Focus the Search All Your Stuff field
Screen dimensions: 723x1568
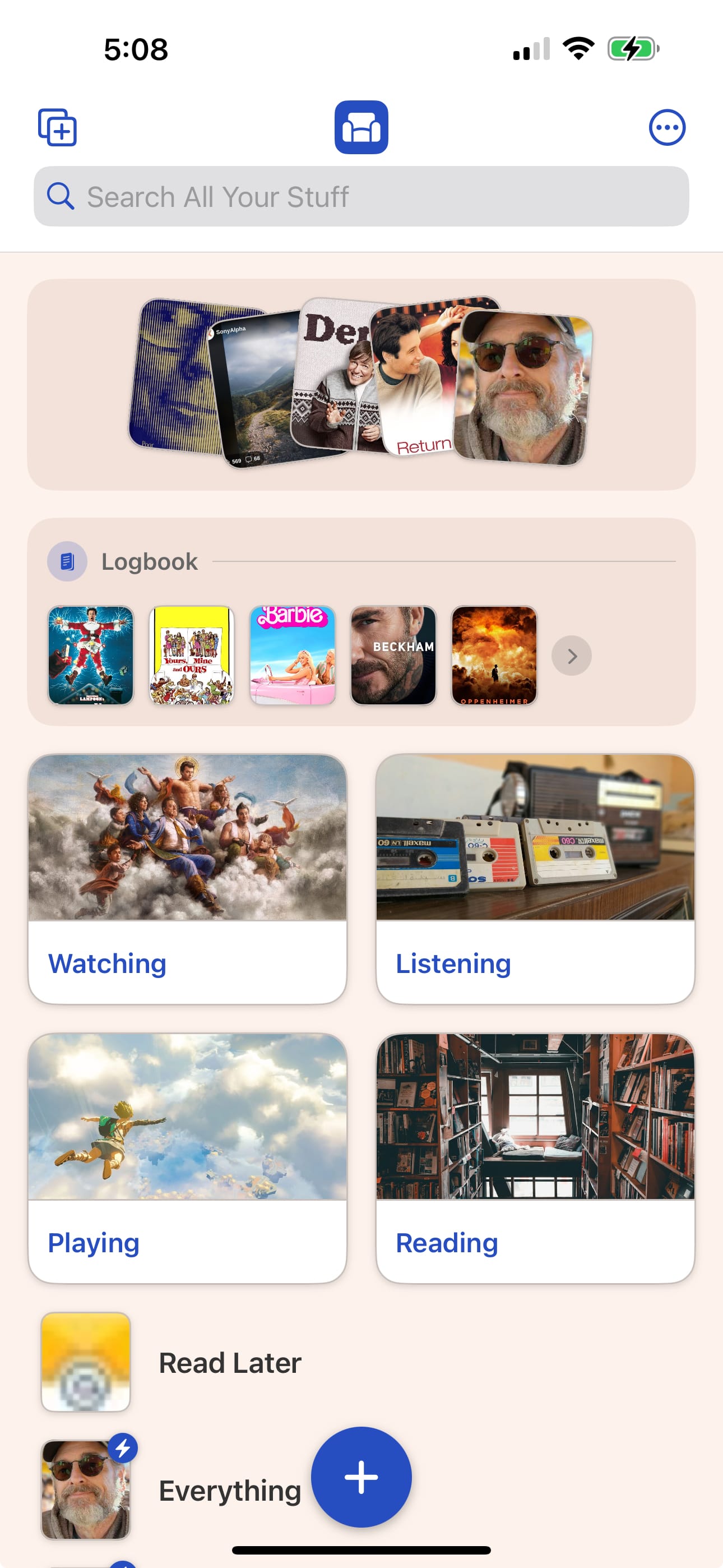[x=361, y=197]
